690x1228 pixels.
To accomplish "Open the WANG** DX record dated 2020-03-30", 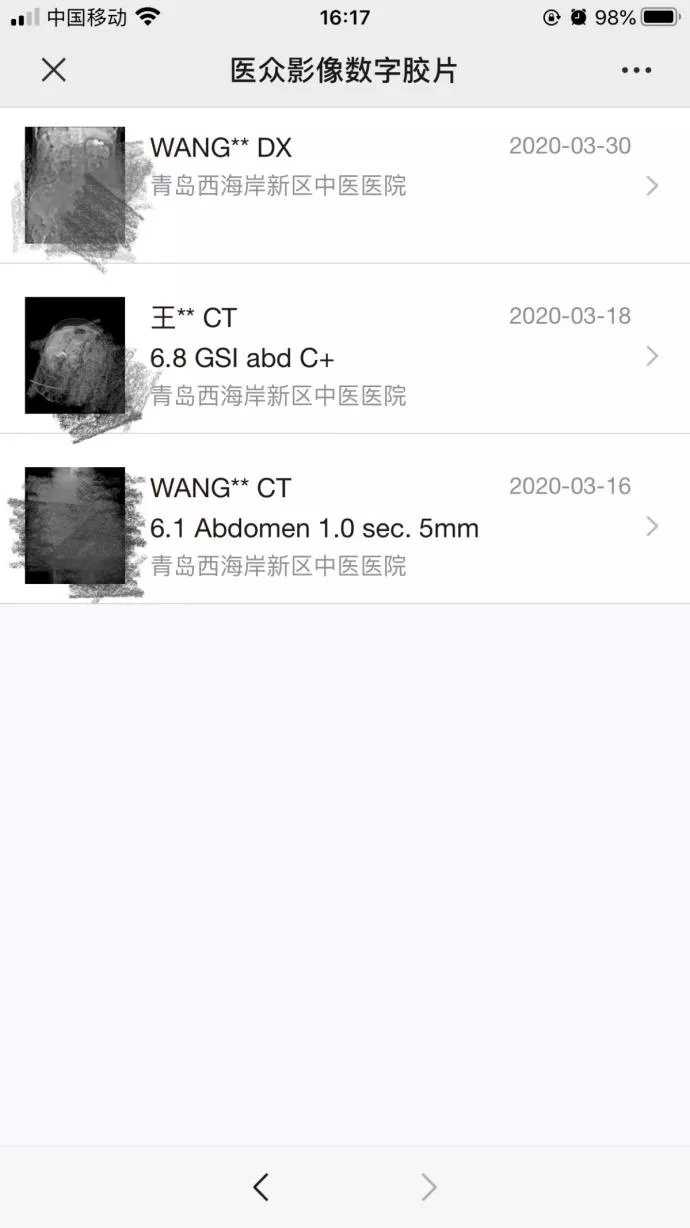I will pyautogui.click(x=345, y=186).
